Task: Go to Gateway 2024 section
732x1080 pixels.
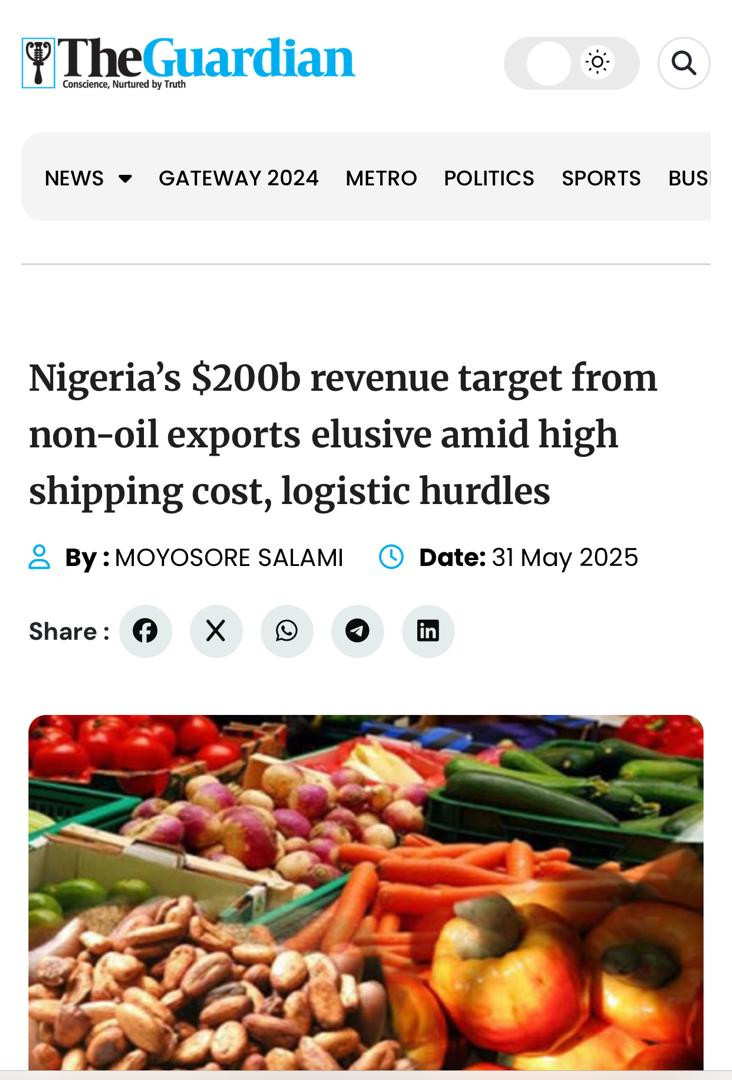Action: point(238,178)
